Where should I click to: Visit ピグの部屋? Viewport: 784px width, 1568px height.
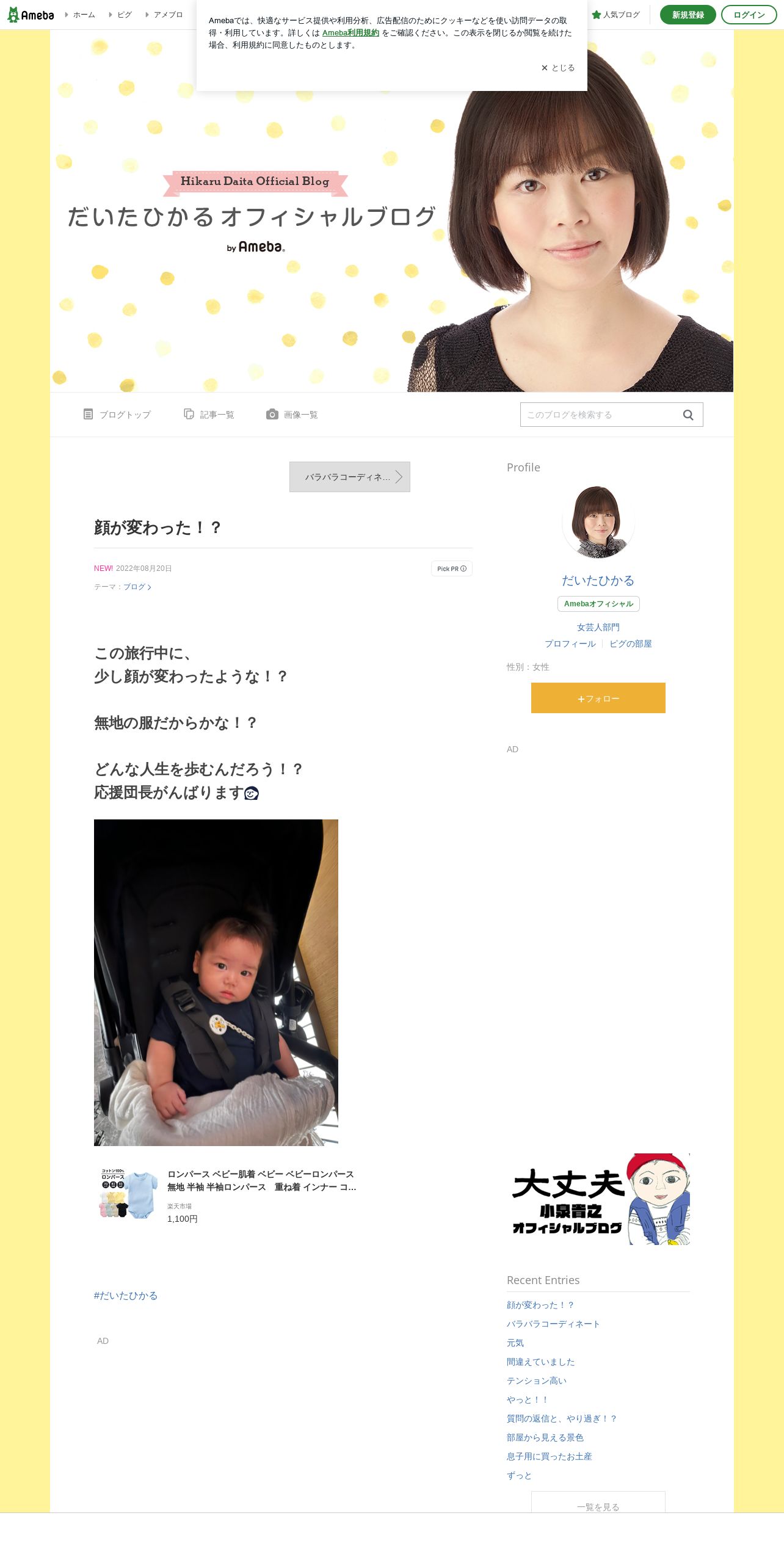(x=631, y=644)
